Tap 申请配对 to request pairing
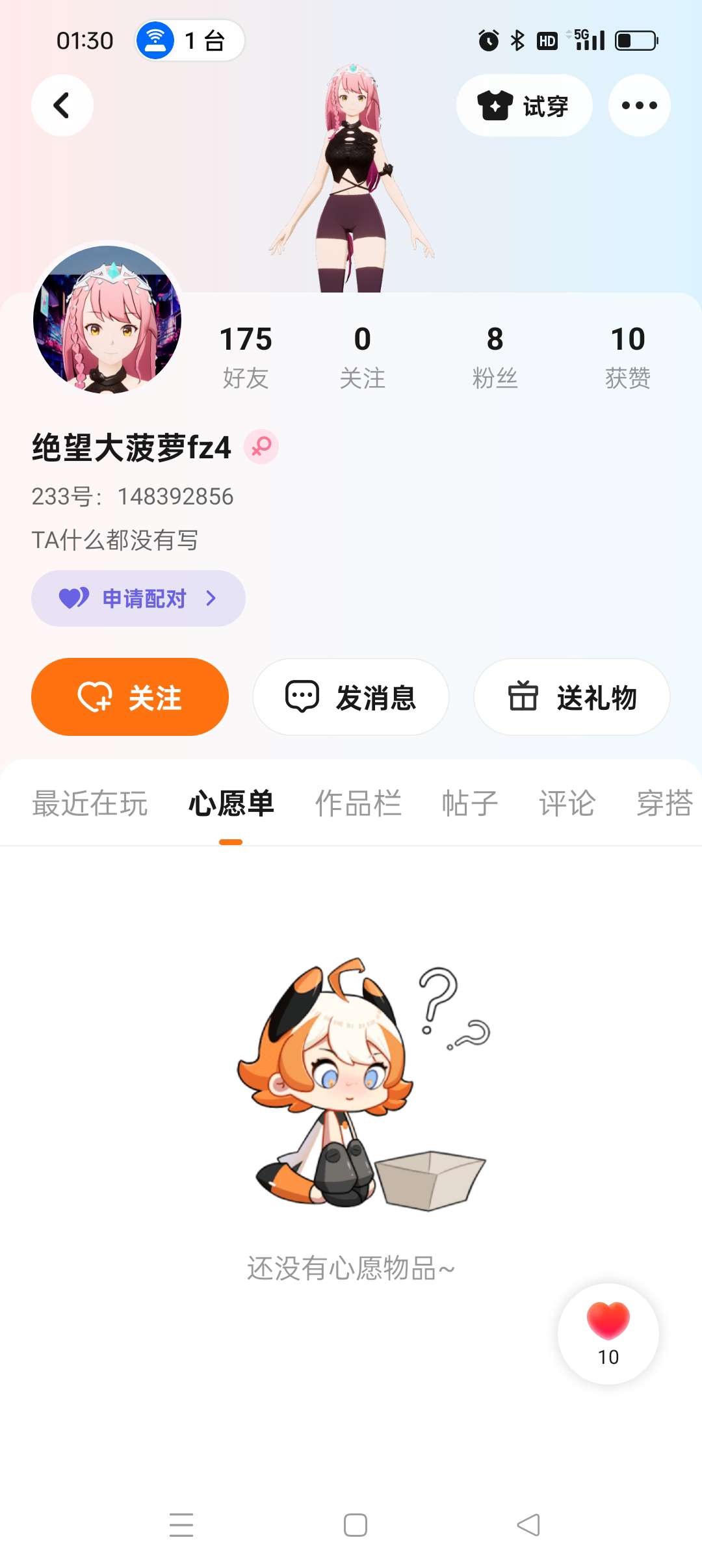Image resolution: width=702 pixels, height=1568 pixels. (x=138, y=598)
